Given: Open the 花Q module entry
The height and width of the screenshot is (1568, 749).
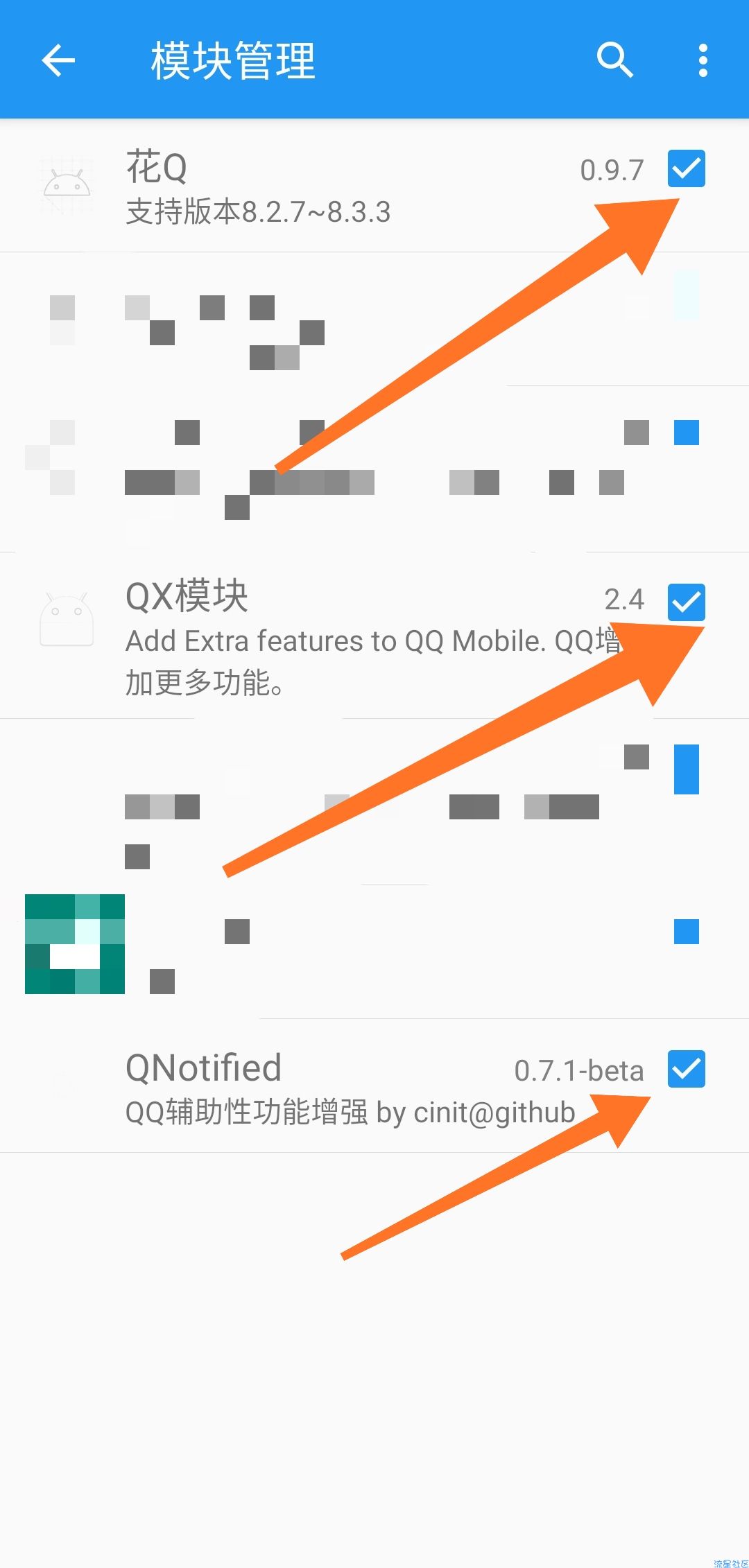Looking at the screenshot, I should 312,187.
